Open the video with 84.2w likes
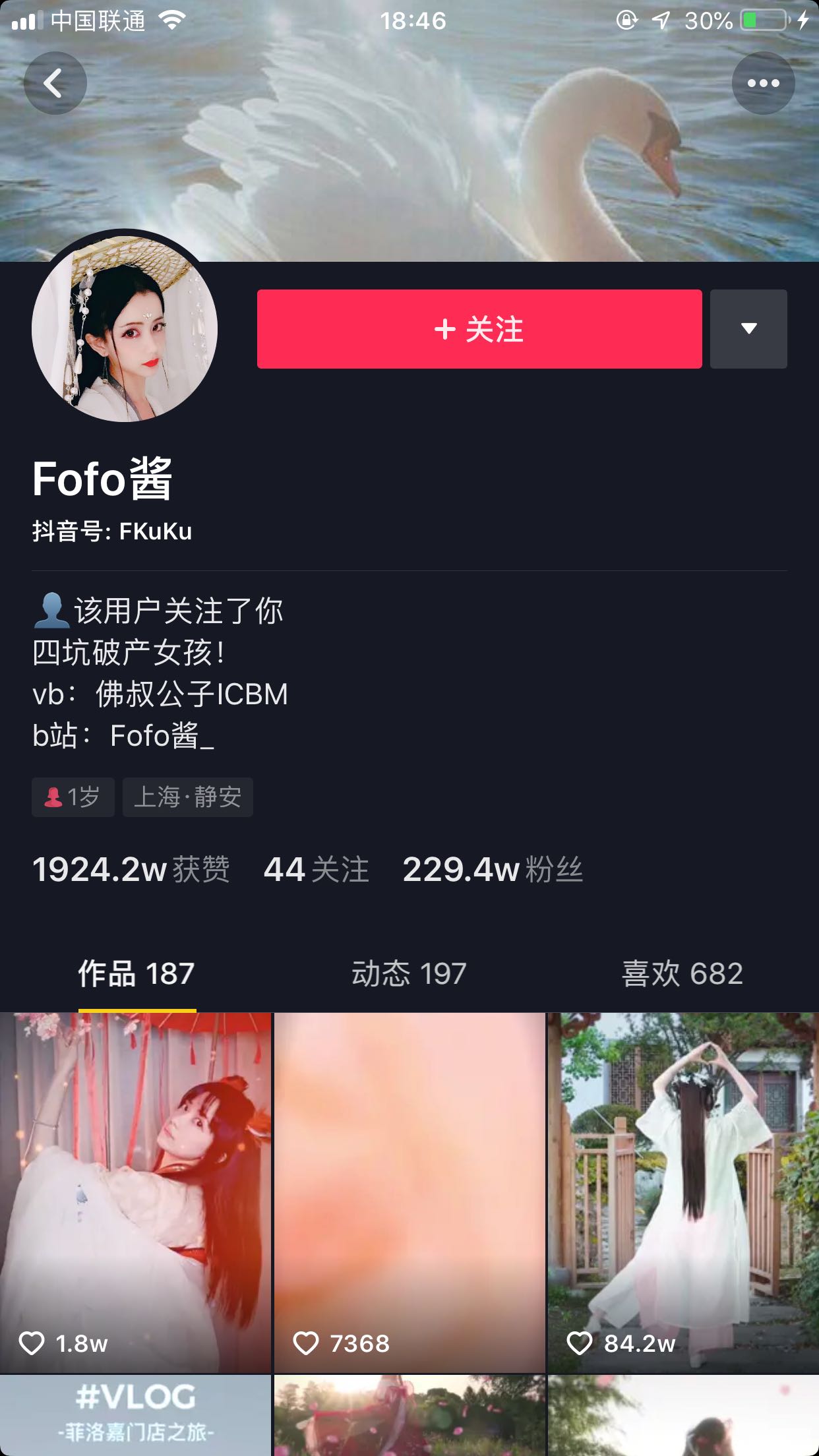The width and height of the screenshot is (819, 1456). point(683,1194)
